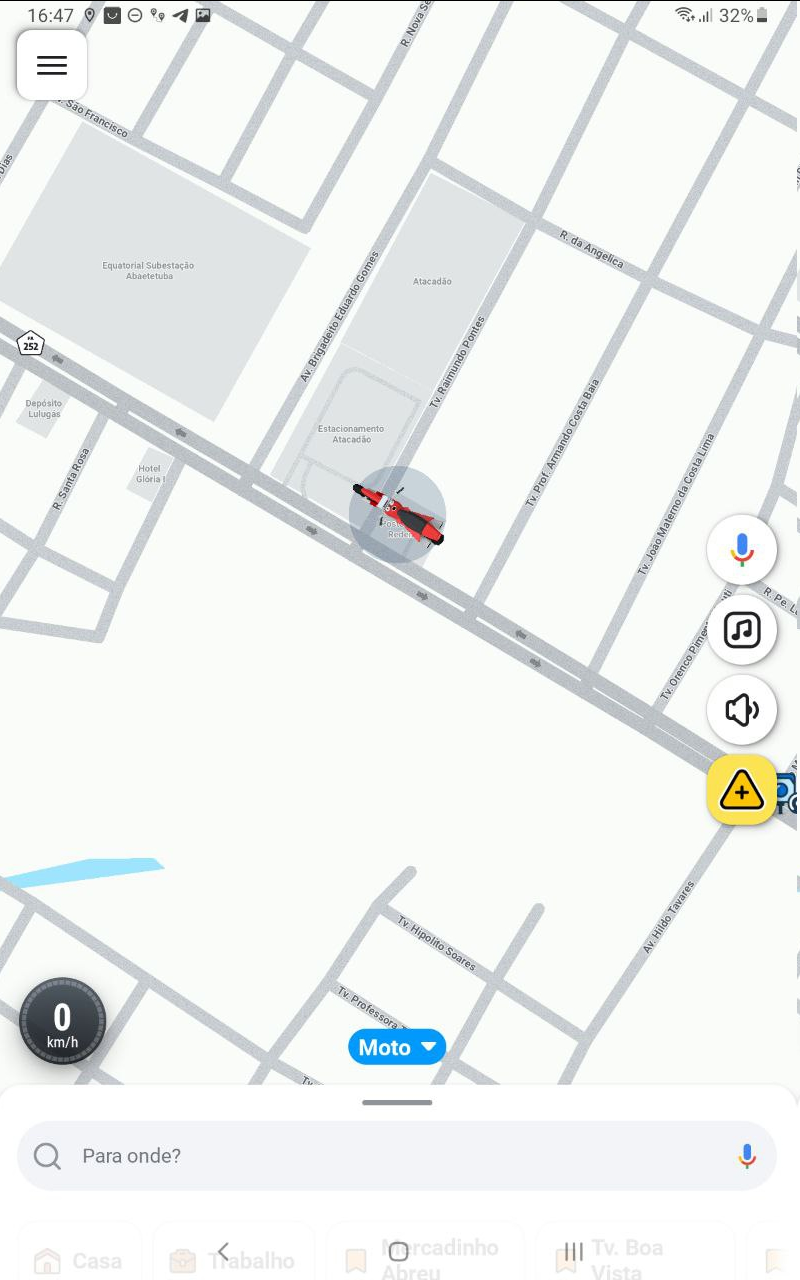The height and width of the screenshot is (1280, 800).
Task: Toggle the sound volume button
Action: tap(741, 710)
